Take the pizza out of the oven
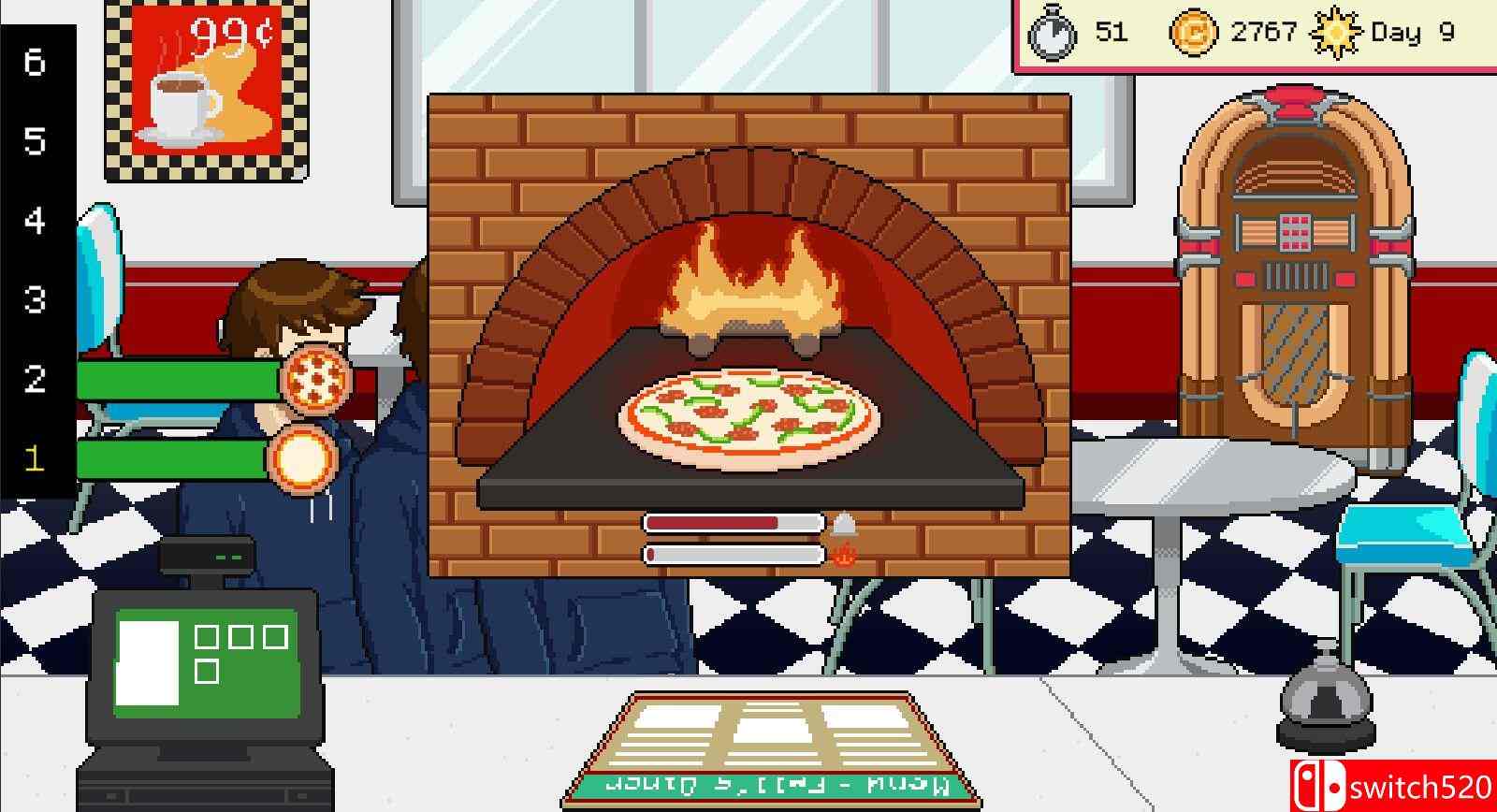The width and height of the screenshot is (1497, 812). point(748,417)
